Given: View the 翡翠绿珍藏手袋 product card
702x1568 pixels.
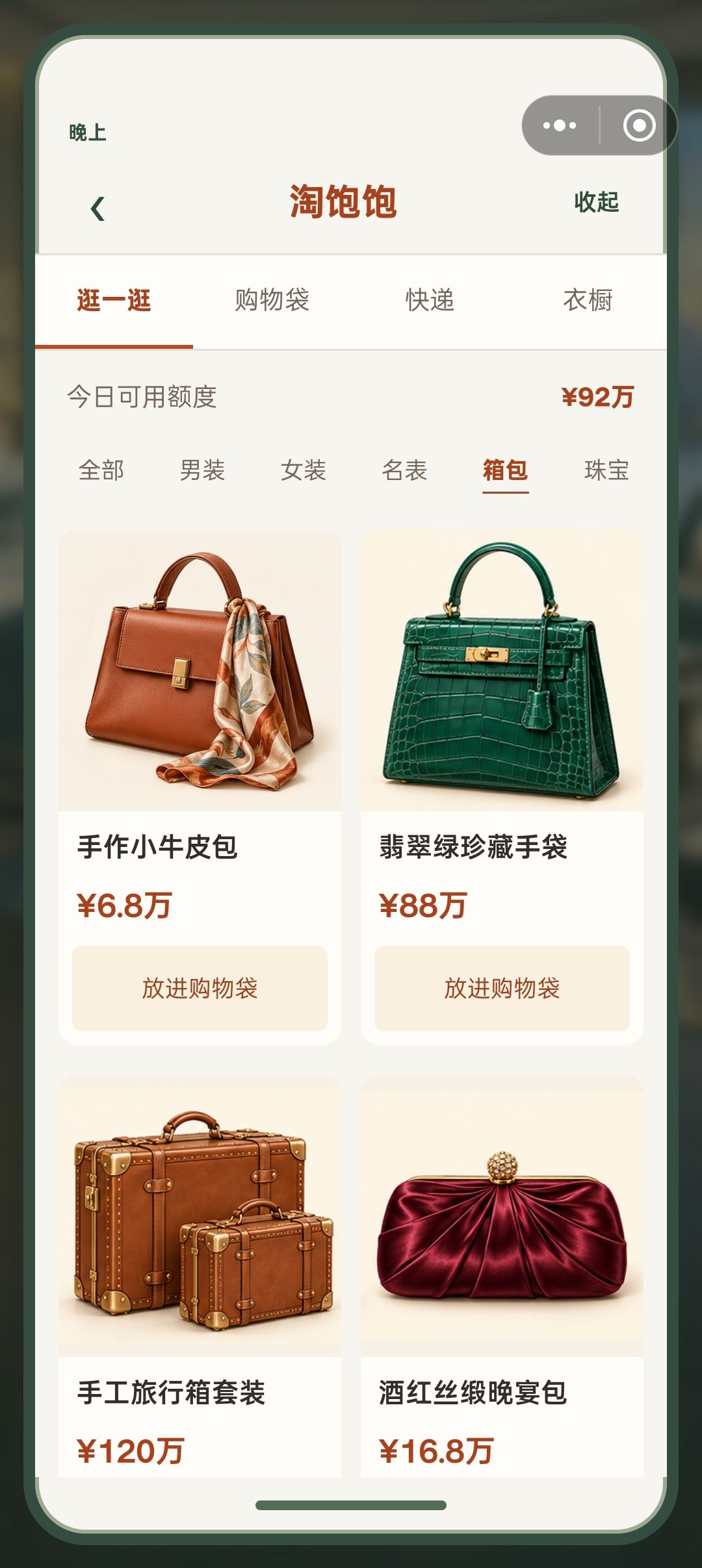Looking at the screenshot, I should coord(502,787).
